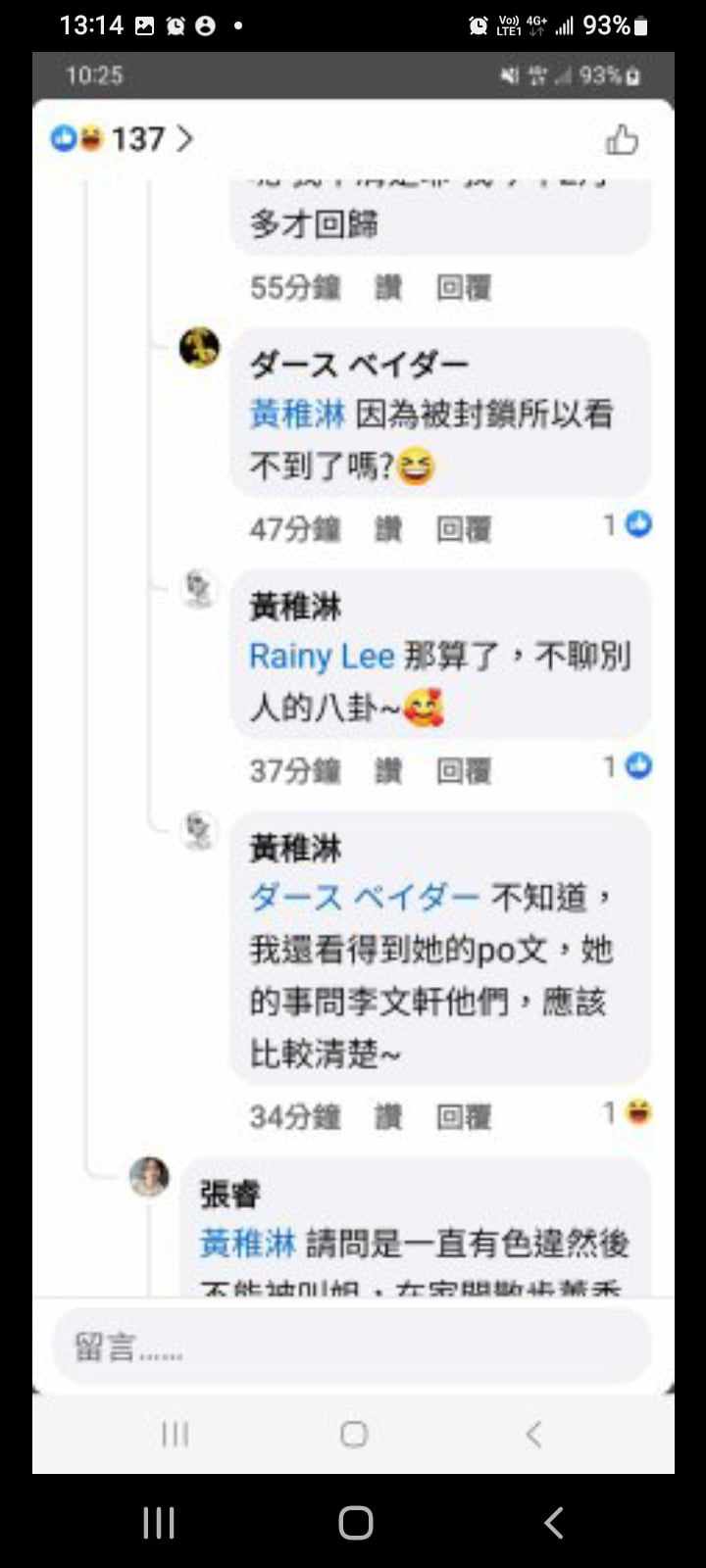The height and width of the screenshot is (1568, 706).
Task: Go back using the black navigation bar's arrow
Action: tap(553, 1523)
